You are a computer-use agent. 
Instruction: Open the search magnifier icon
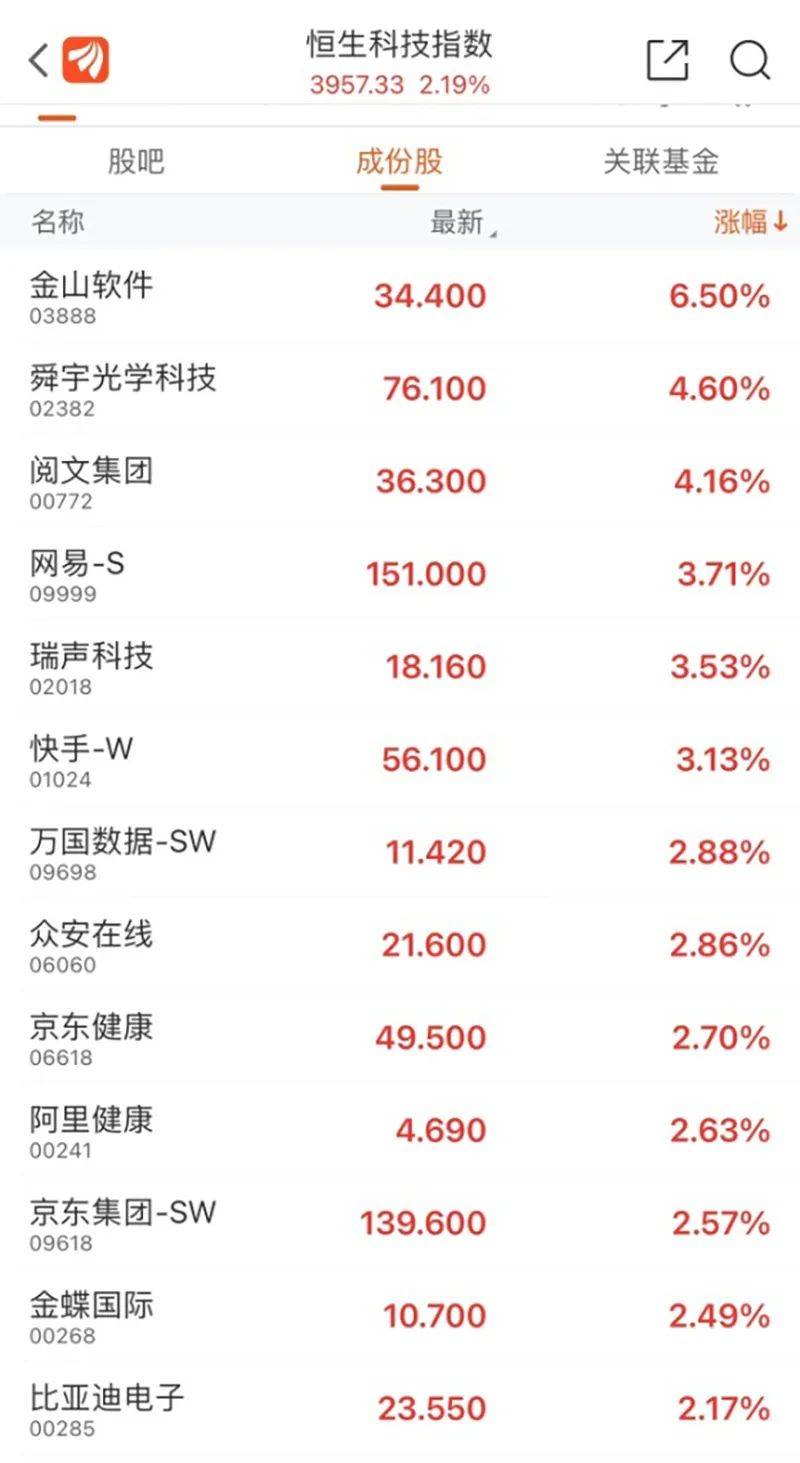[x=750, y=60]
